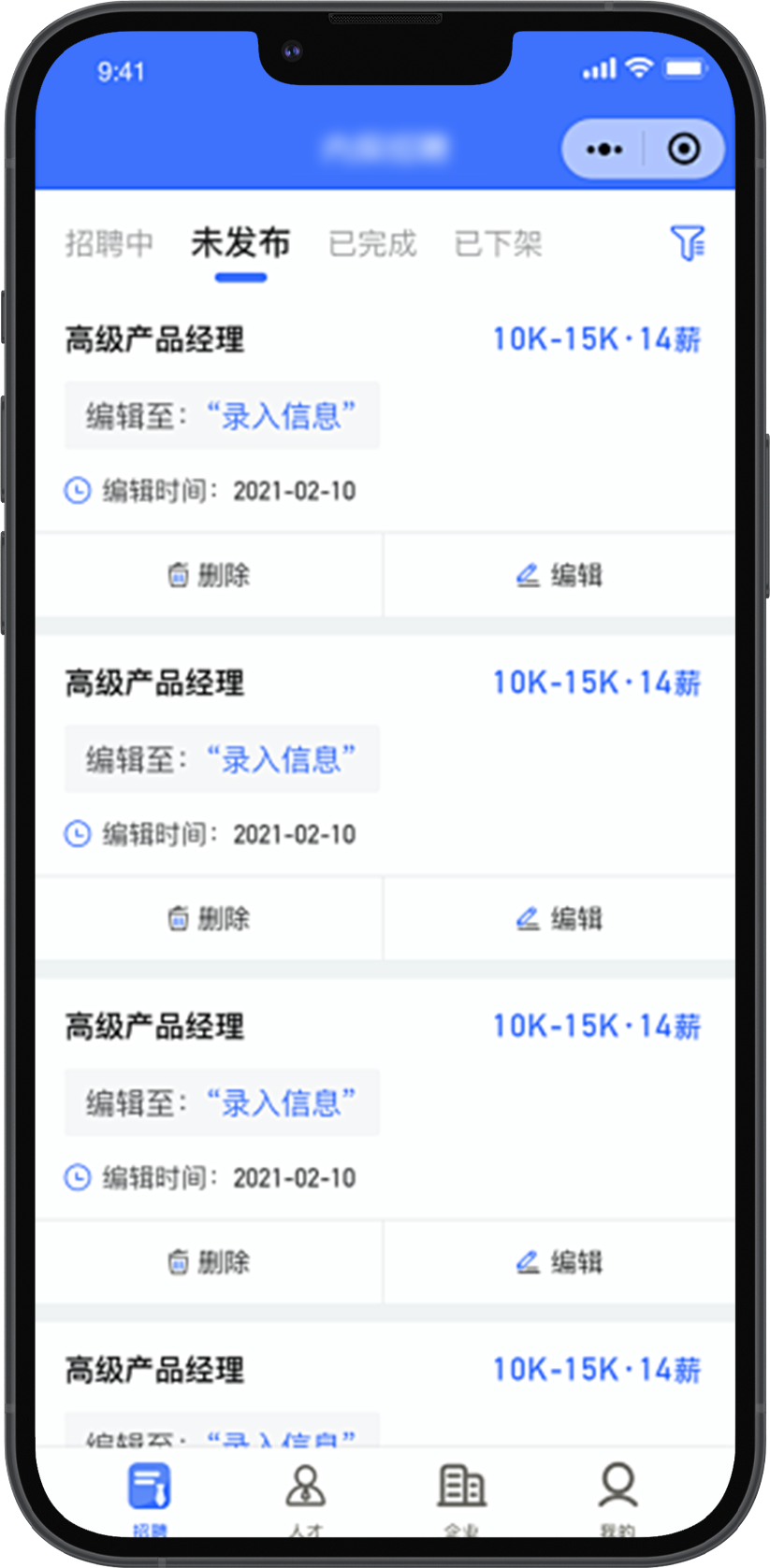This screenshot has width=770, height=1568.
Task: Open the filter icon beside the tabs
Action: [x=688, y=243]
